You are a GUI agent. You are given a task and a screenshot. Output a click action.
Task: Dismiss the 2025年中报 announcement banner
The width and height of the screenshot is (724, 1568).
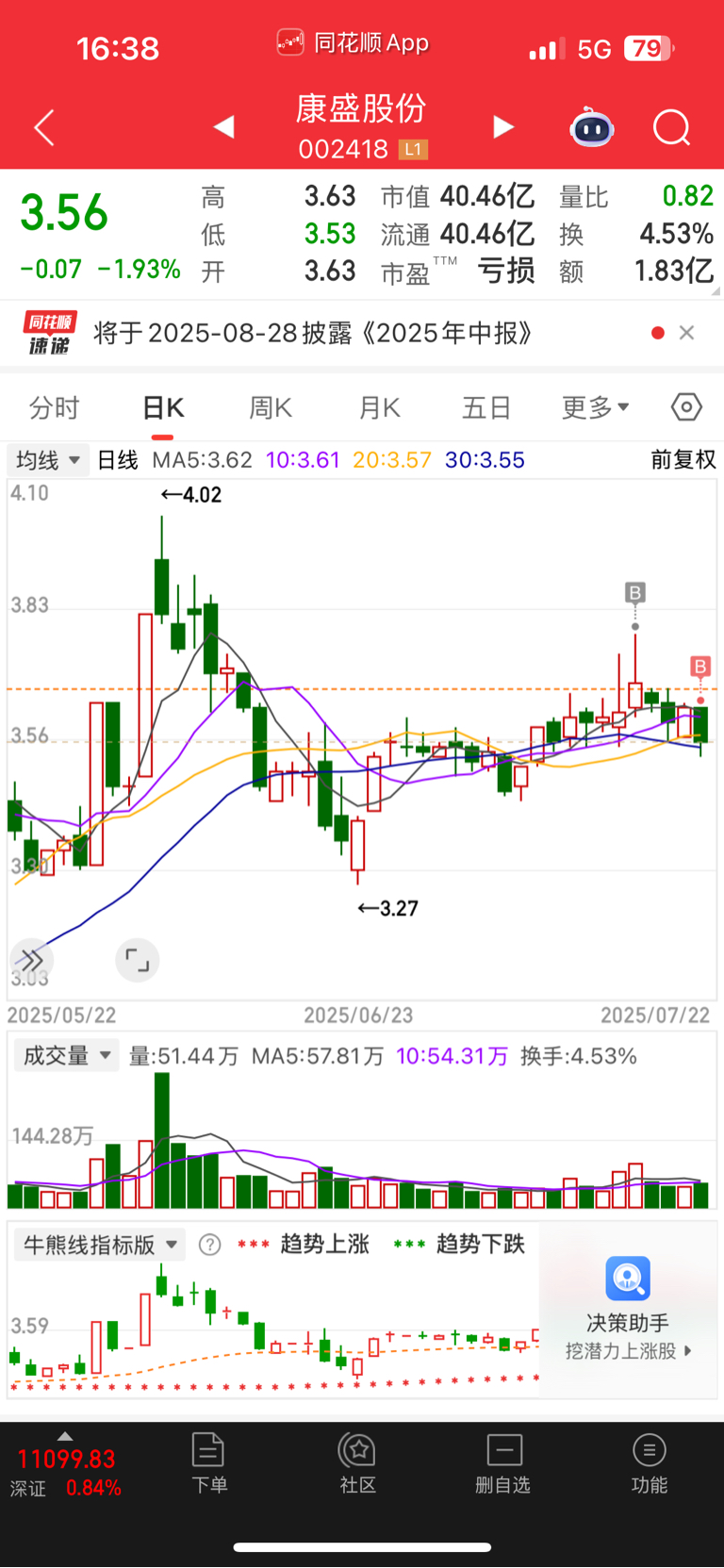coord(687,333)
